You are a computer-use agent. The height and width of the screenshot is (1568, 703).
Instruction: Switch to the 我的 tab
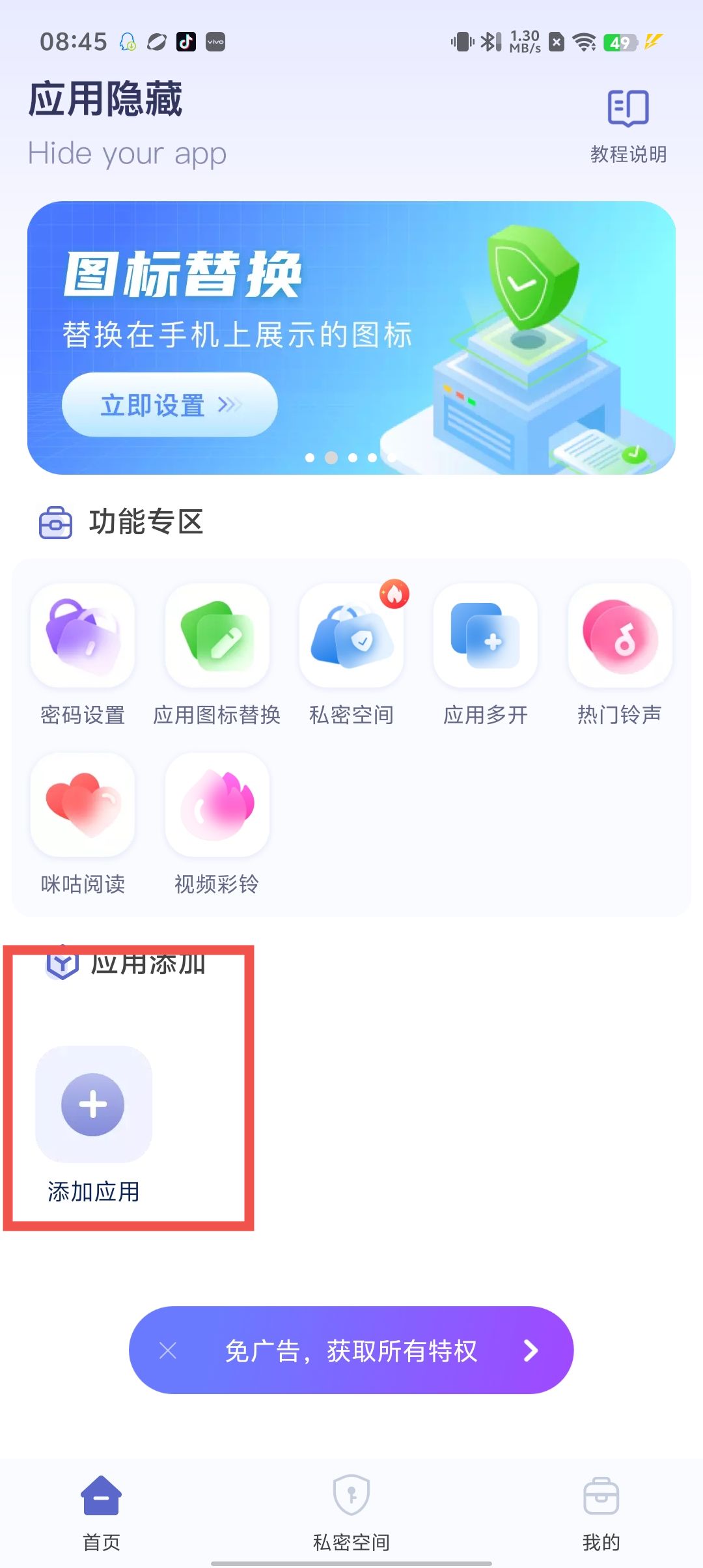click(601, 1513)
